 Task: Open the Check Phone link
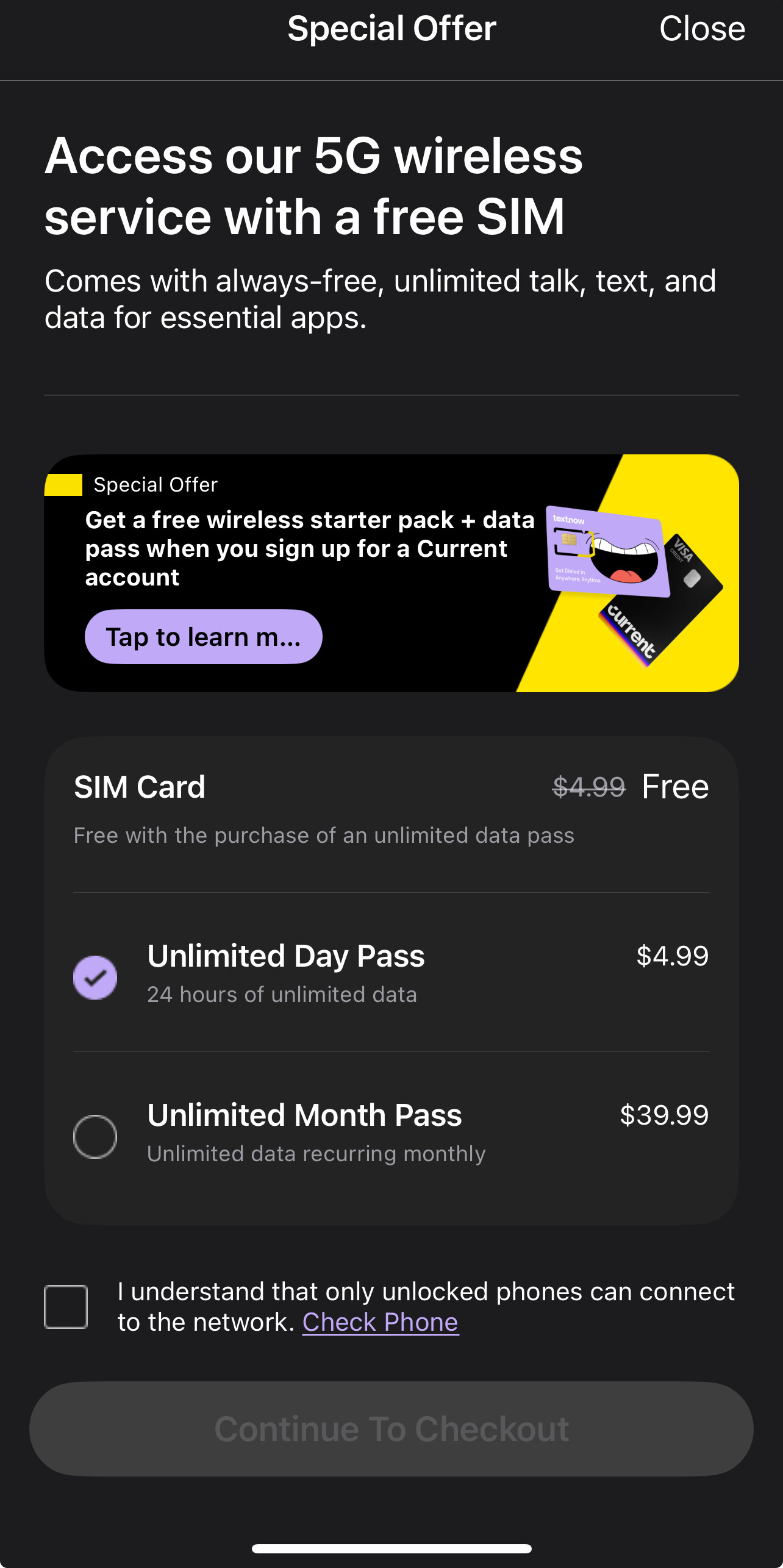pyautogui.click(x=381, y=1323)
